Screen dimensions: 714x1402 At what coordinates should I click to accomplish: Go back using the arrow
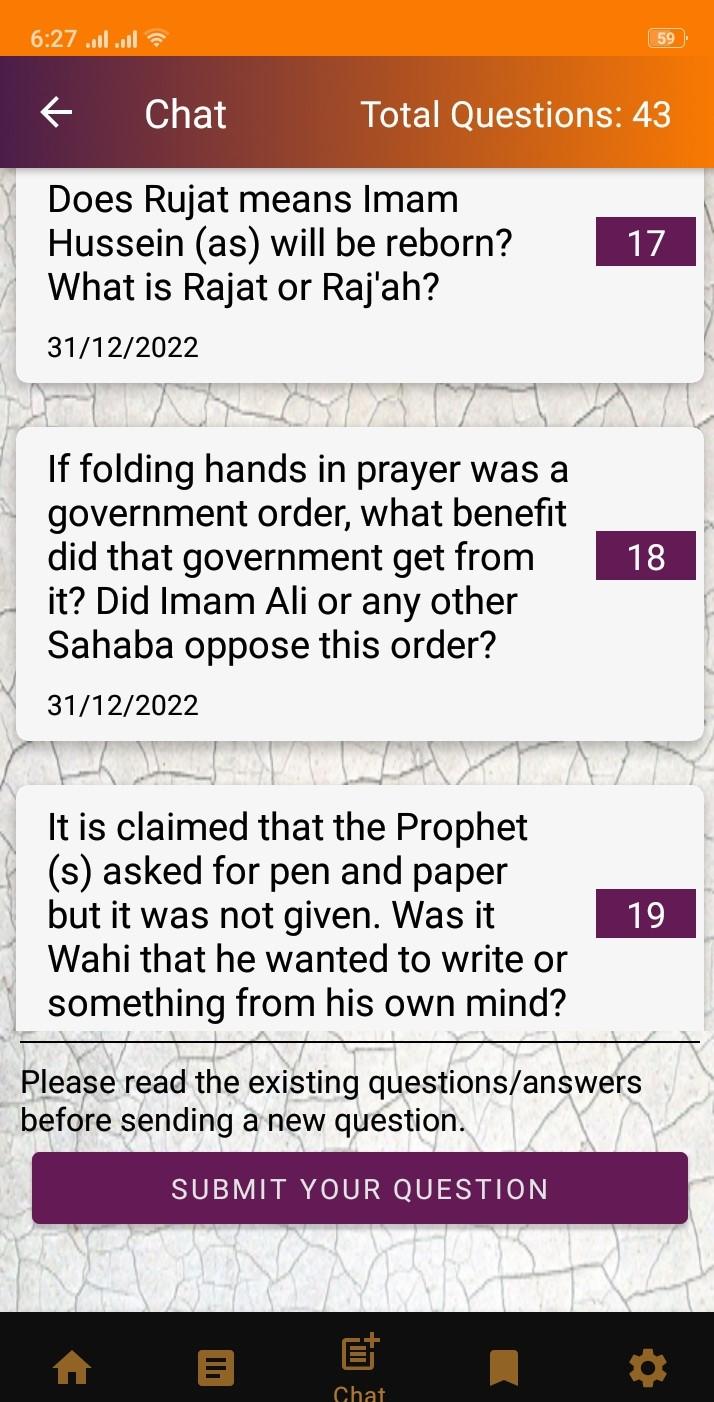[x=56, y=113]
